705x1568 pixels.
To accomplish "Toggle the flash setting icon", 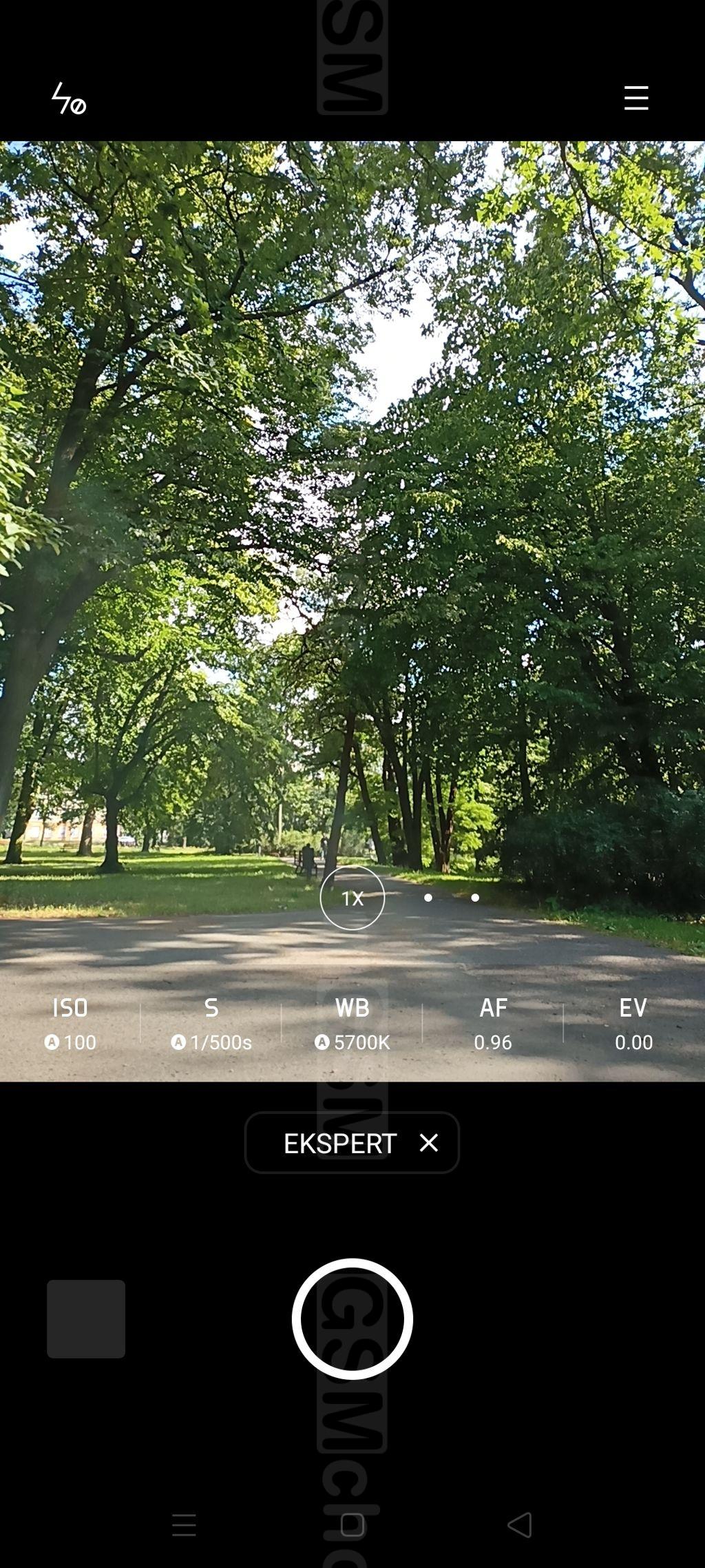I will pyautogui.click(x=68, y=99).
